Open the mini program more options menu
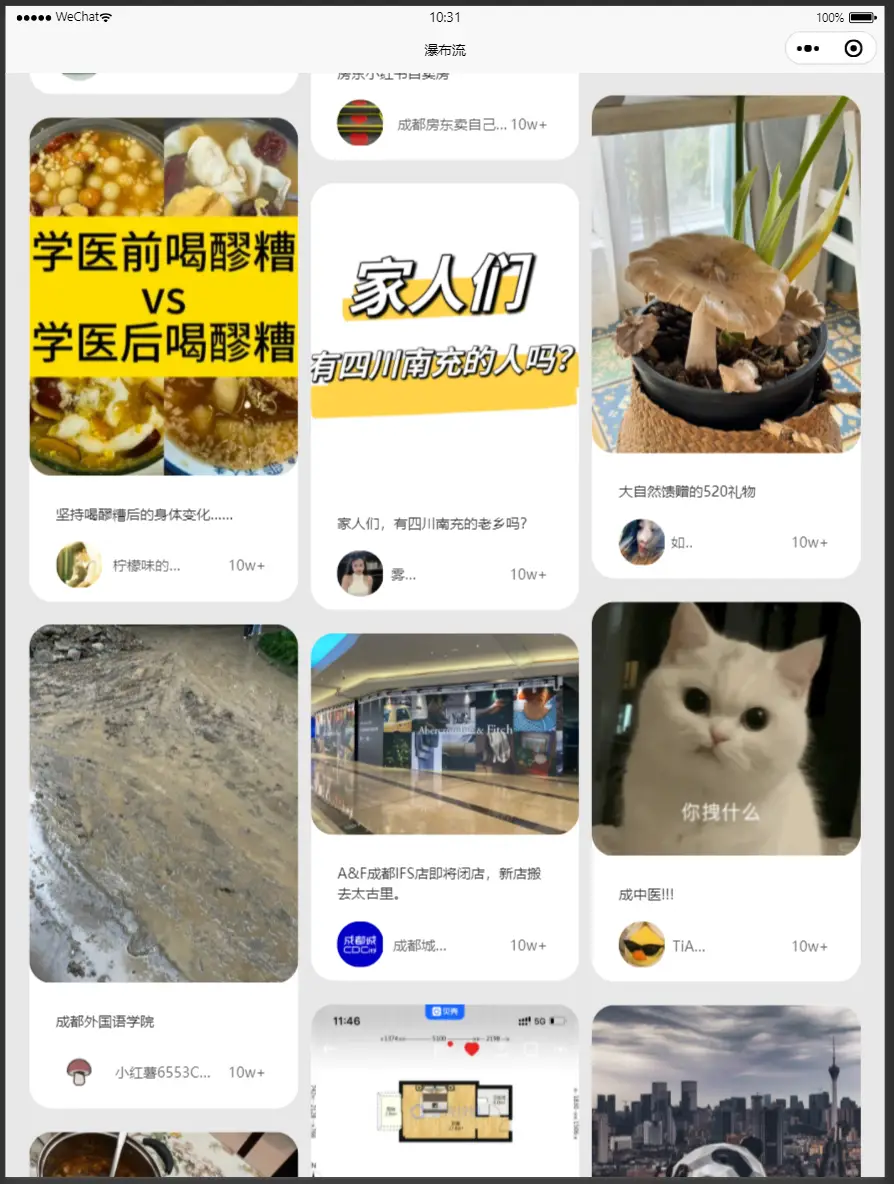The image size is (894, 1184). (809, 48)
